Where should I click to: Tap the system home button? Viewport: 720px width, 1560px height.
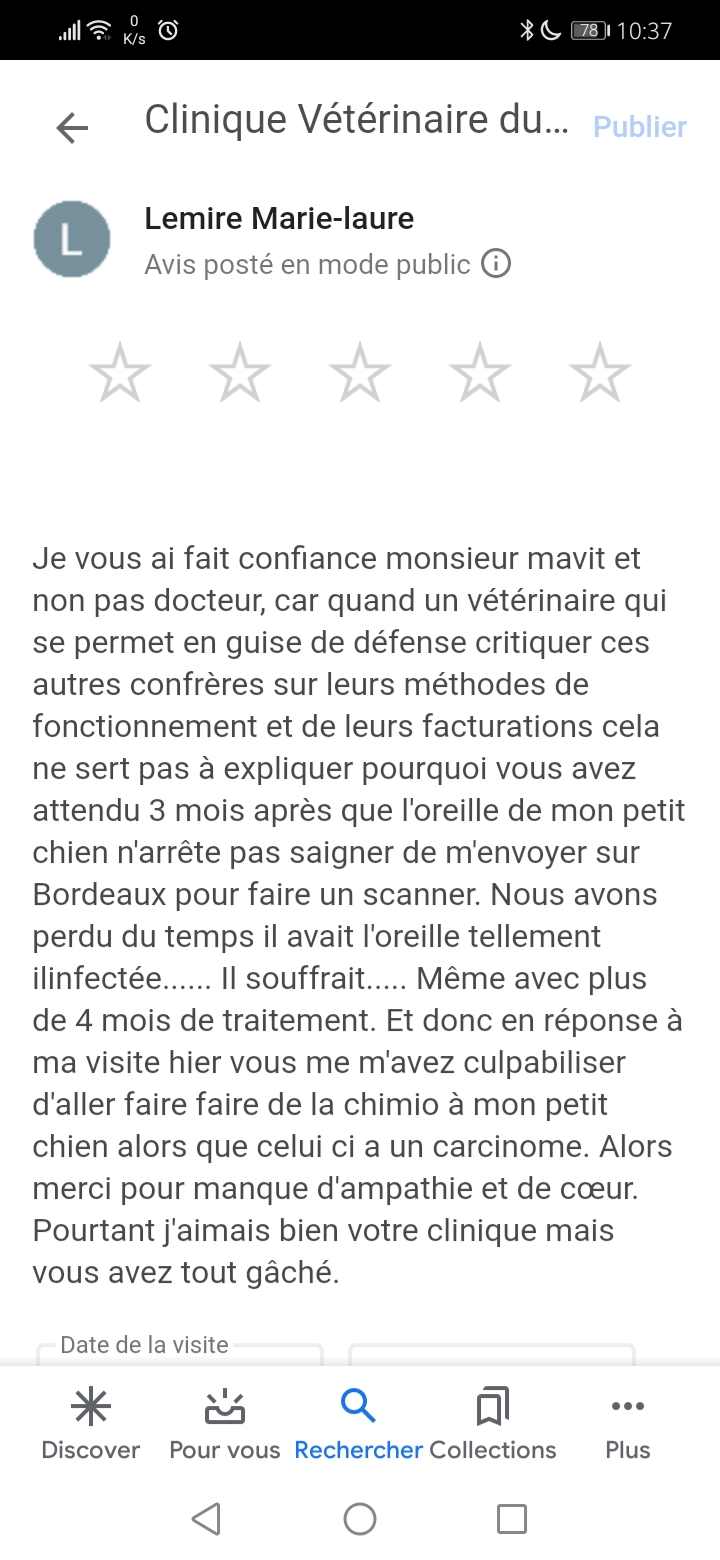(360, 1519)
